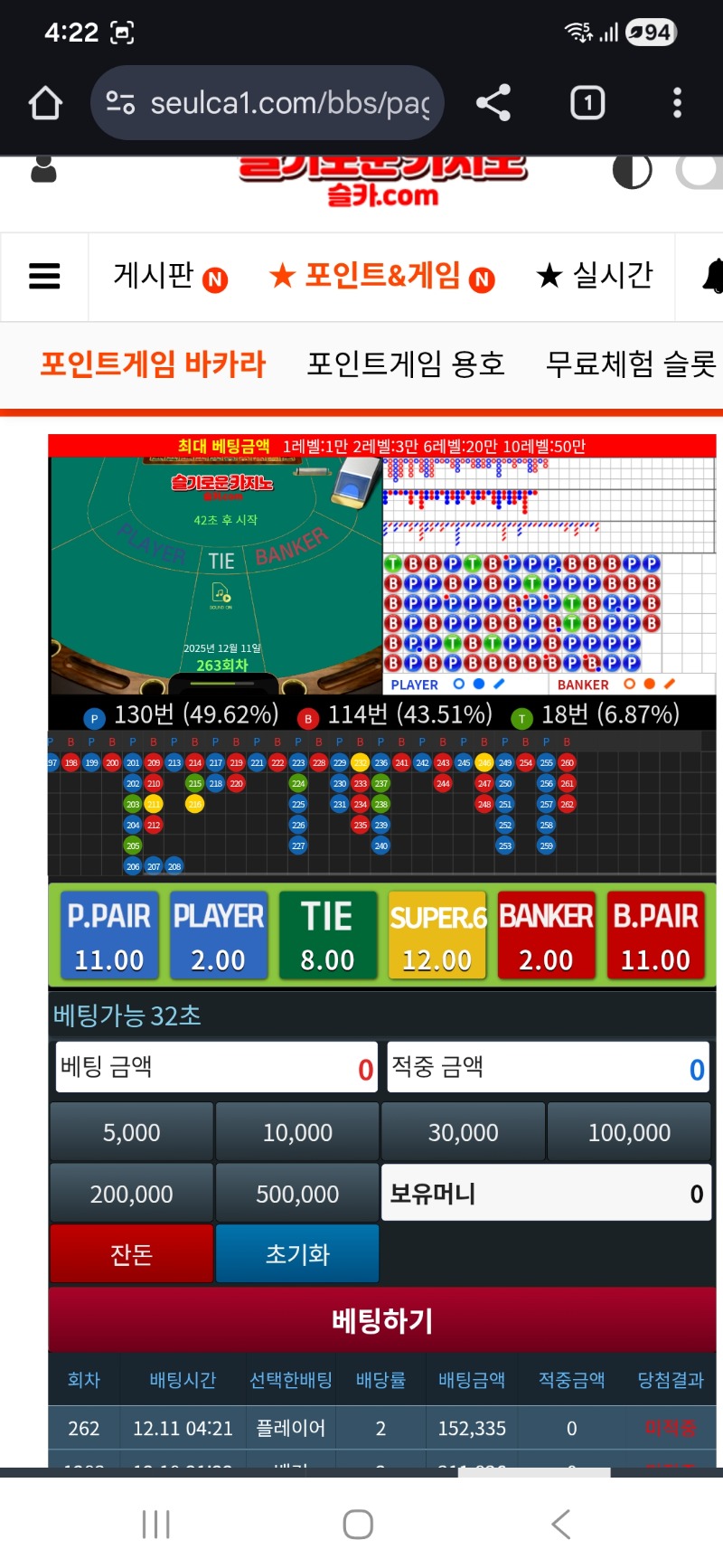The image size is (723, 1568).
Task: Bet on TIE 8.00
Action: 327,936
